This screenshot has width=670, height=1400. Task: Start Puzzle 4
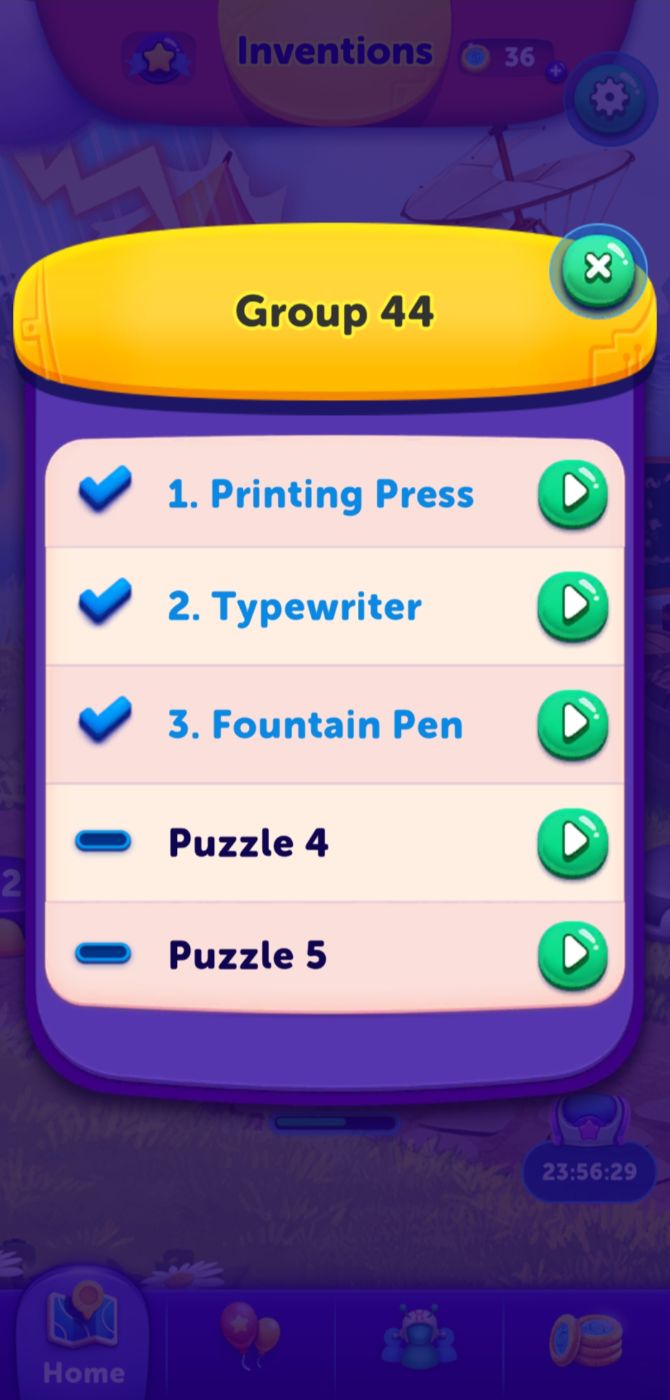(x=573, y=843)
